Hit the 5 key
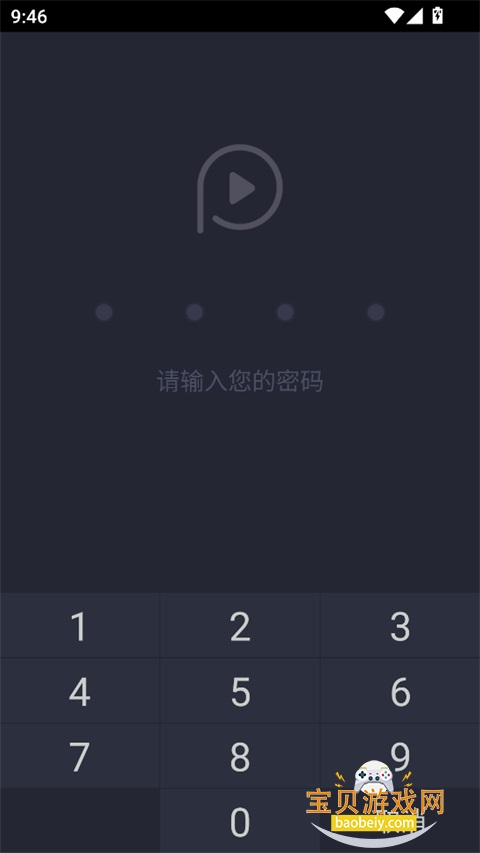480x853 pixels. coord(240,691)
